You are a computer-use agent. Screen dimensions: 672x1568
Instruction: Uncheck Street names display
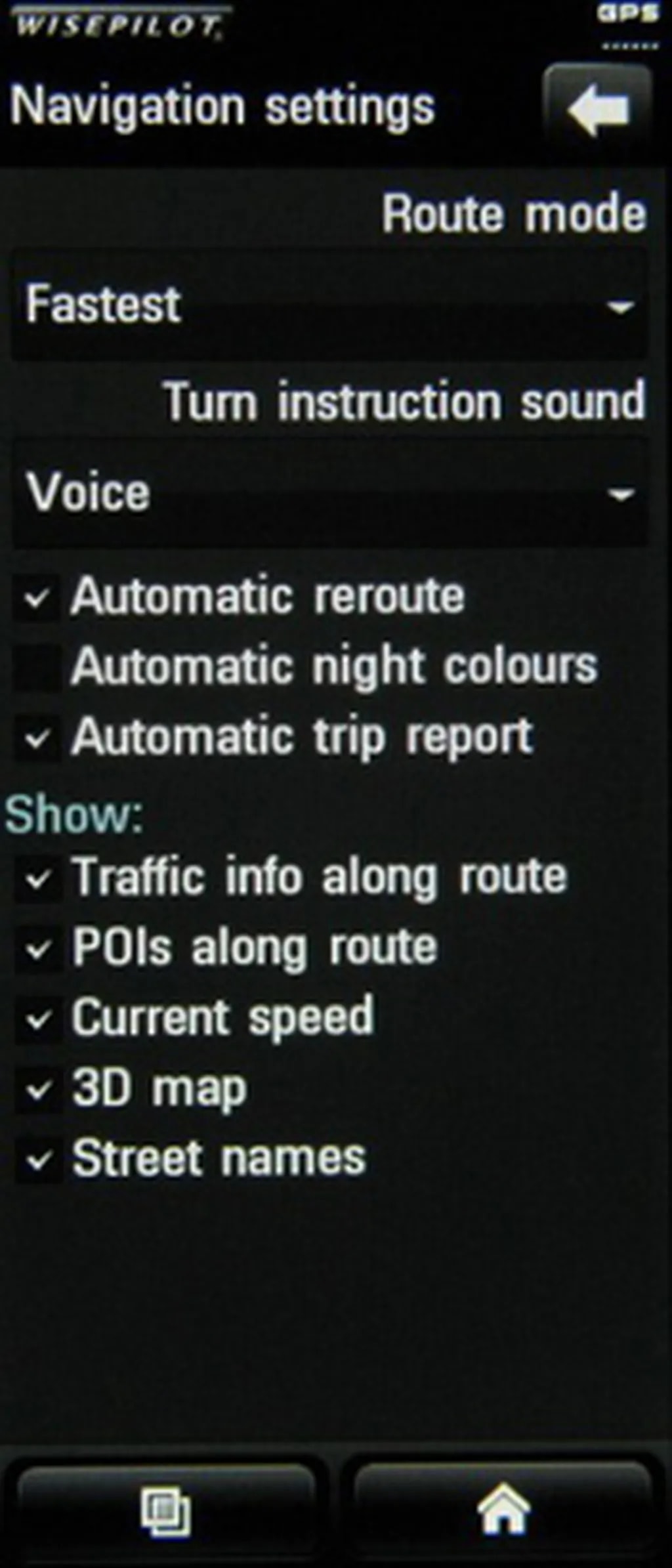pos(37,1160)
